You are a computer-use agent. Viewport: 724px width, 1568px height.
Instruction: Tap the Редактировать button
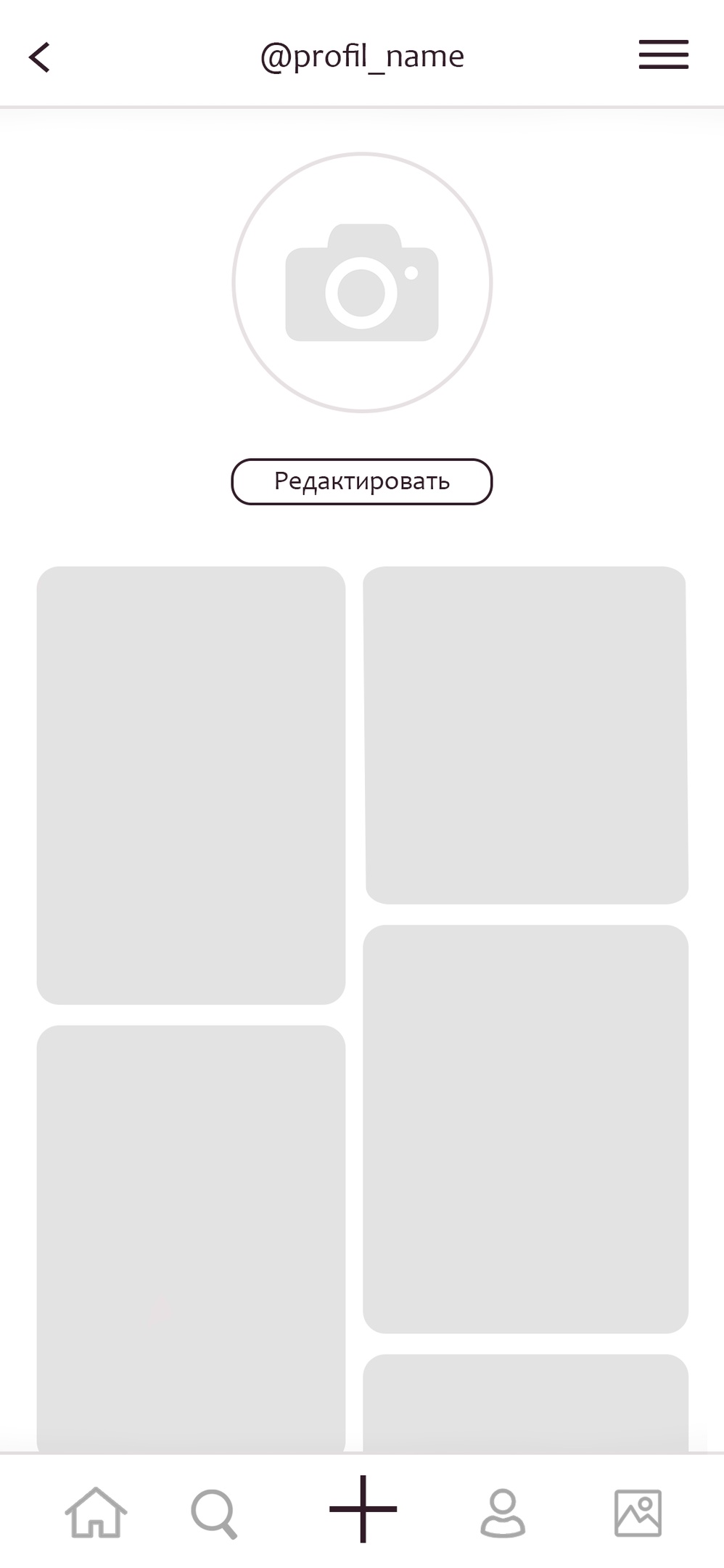(x=362, y=481)
